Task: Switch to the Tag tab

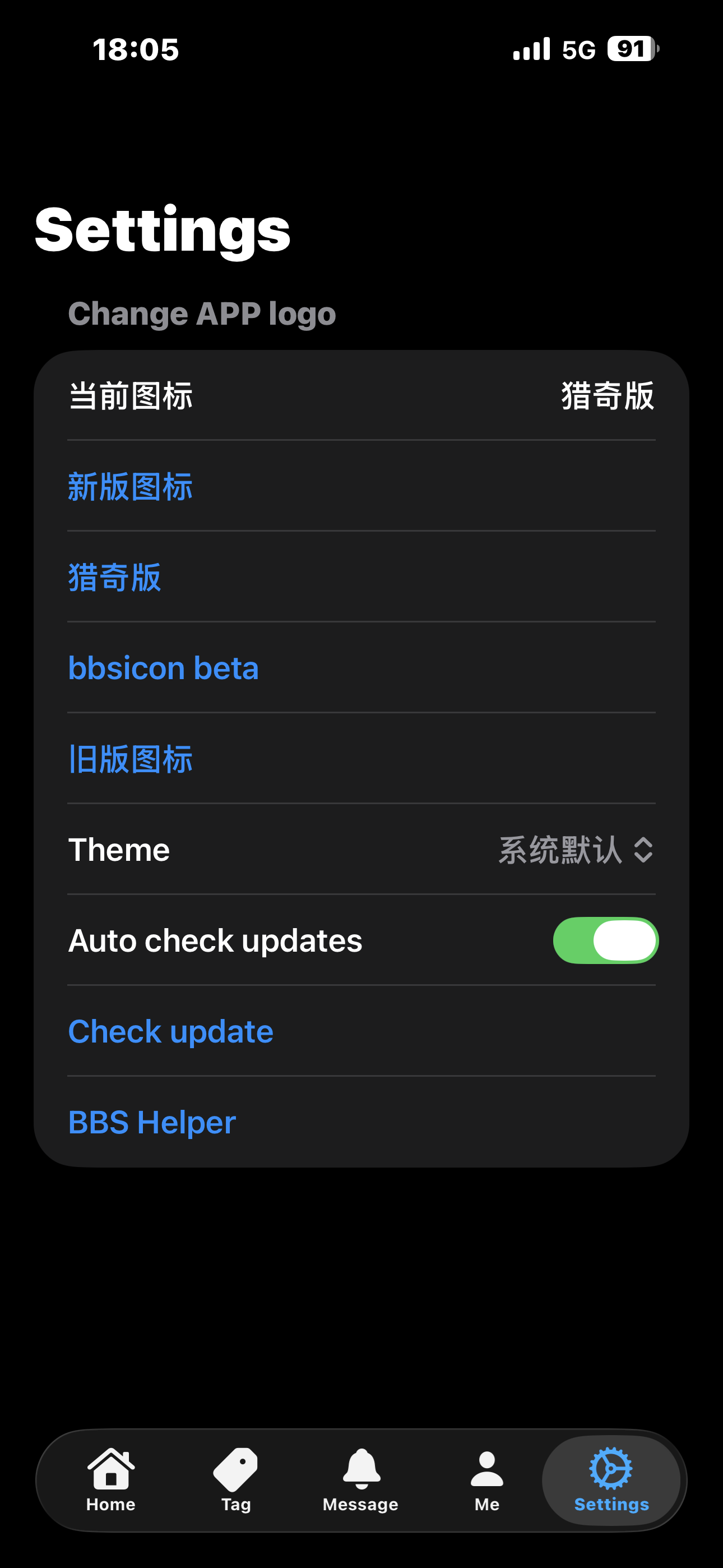Action: click(x=236, y=1479)
